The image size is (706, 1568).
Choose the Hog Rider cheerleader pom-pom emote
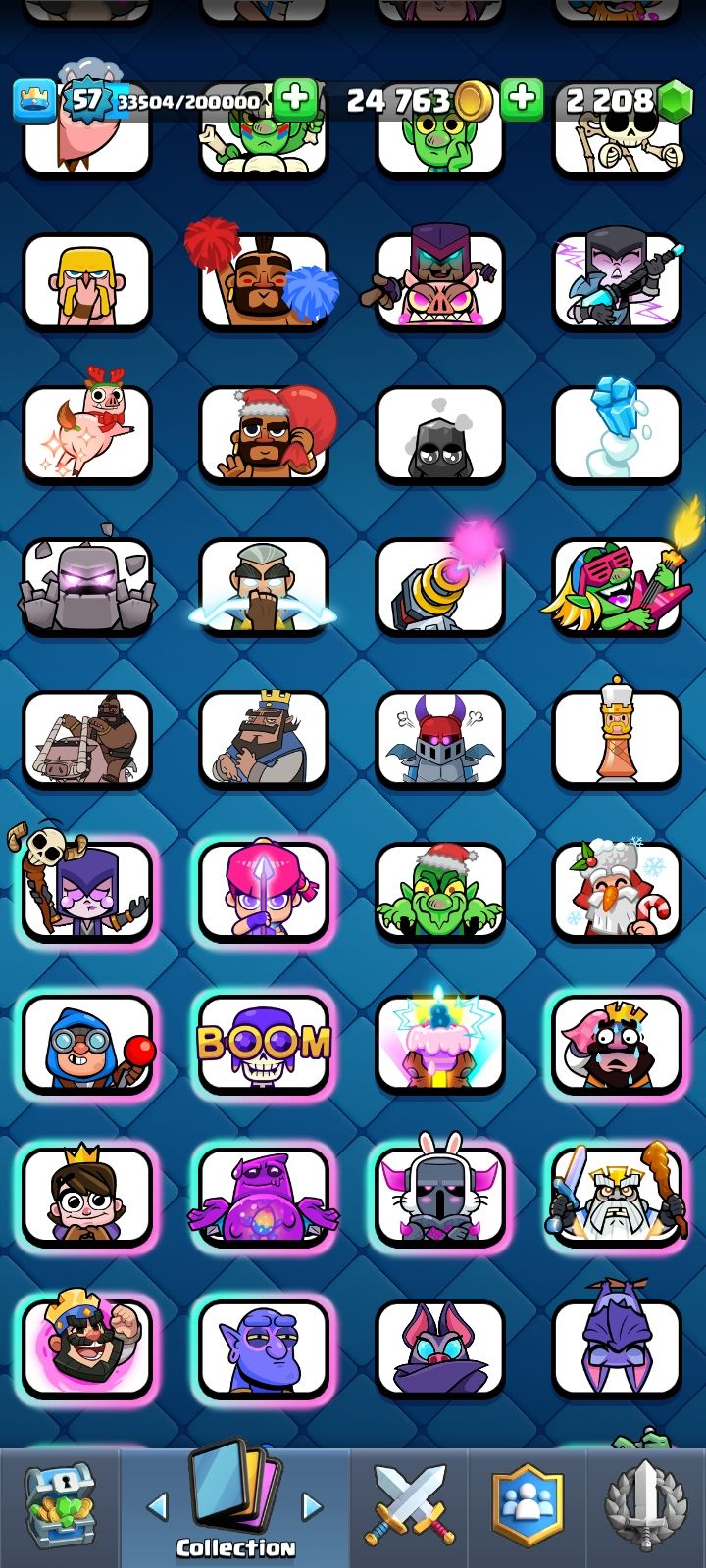point(263,280)
